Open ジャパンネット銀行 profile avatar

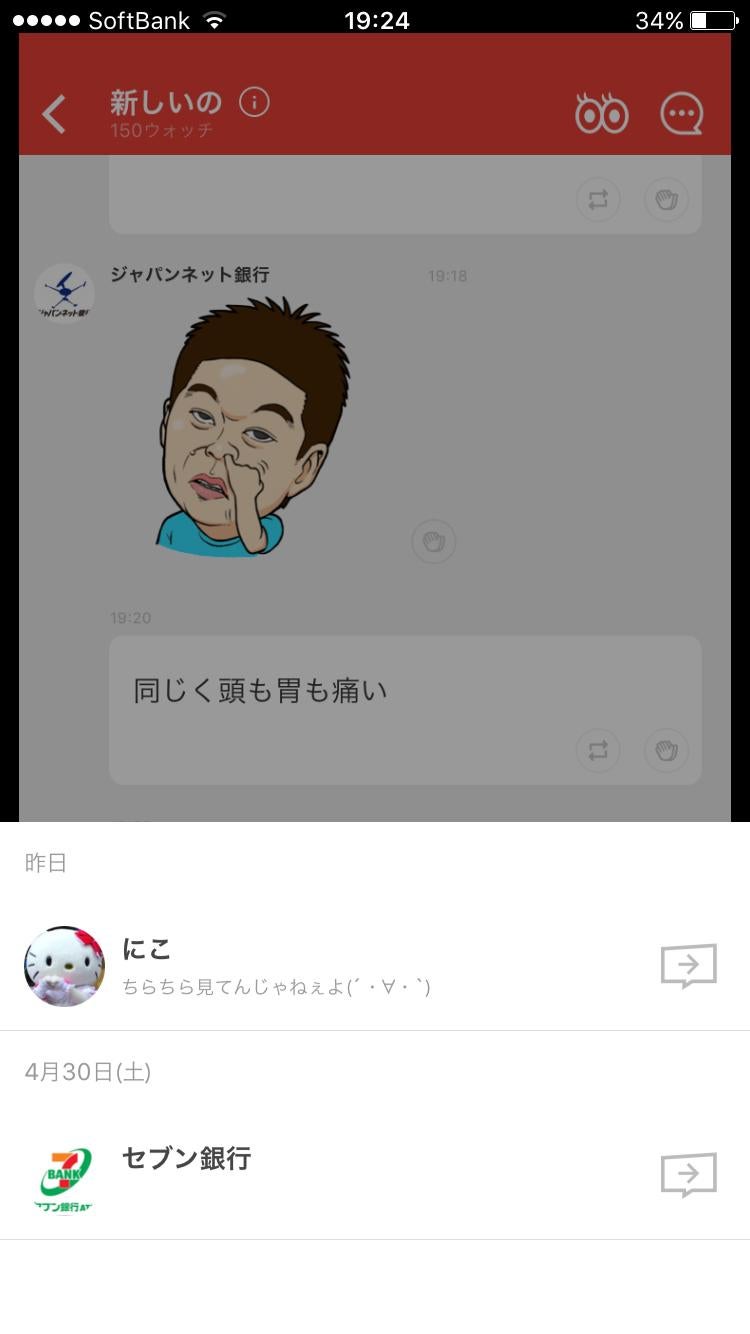coord(64,293)
